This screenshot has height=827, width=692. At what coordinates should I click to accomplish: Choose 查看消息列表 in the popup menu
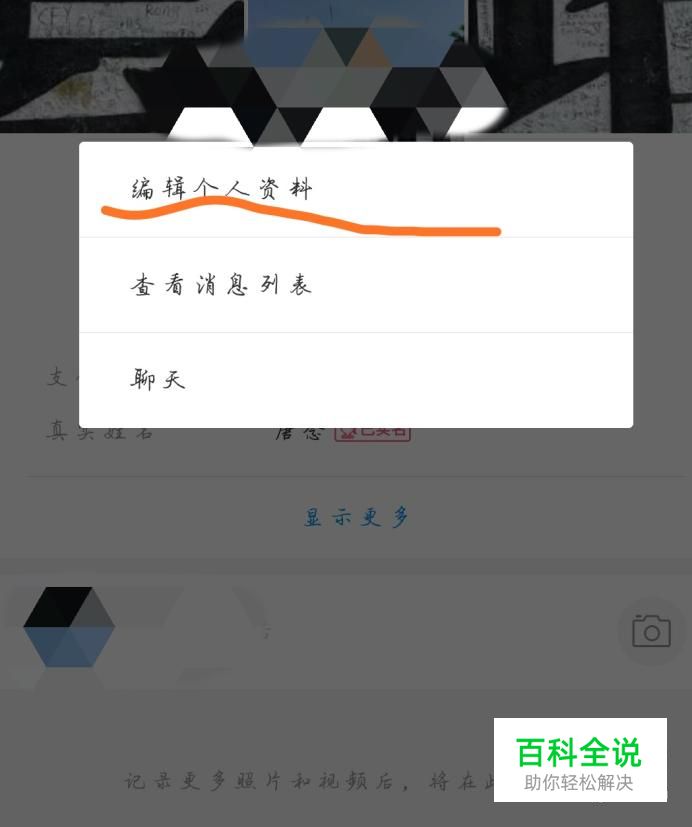[x=356, y=285]
